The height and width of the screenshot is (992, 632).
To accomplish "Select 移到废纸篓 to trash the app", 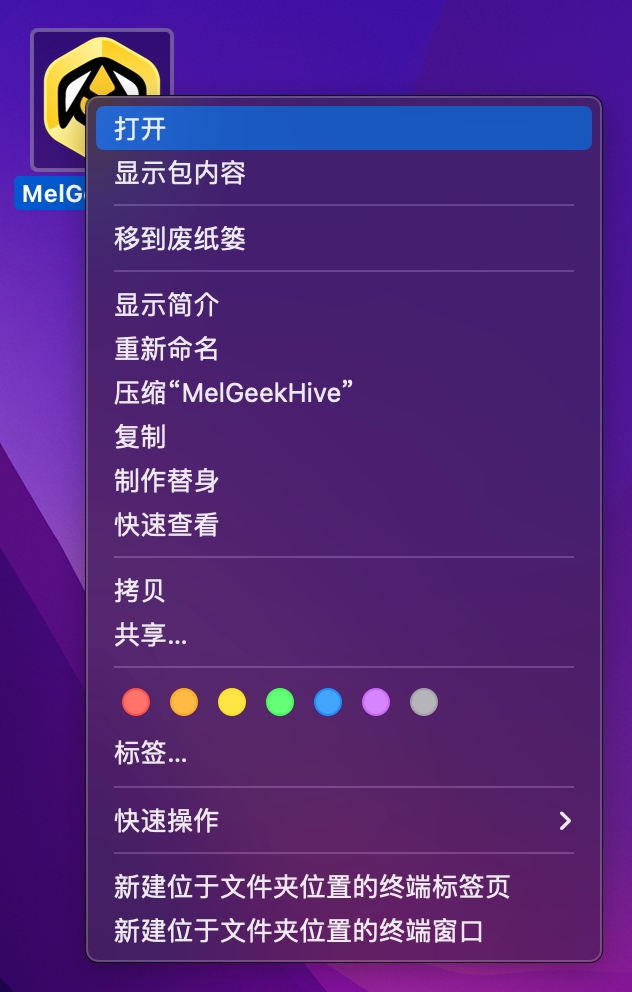I will coord(180,239).
